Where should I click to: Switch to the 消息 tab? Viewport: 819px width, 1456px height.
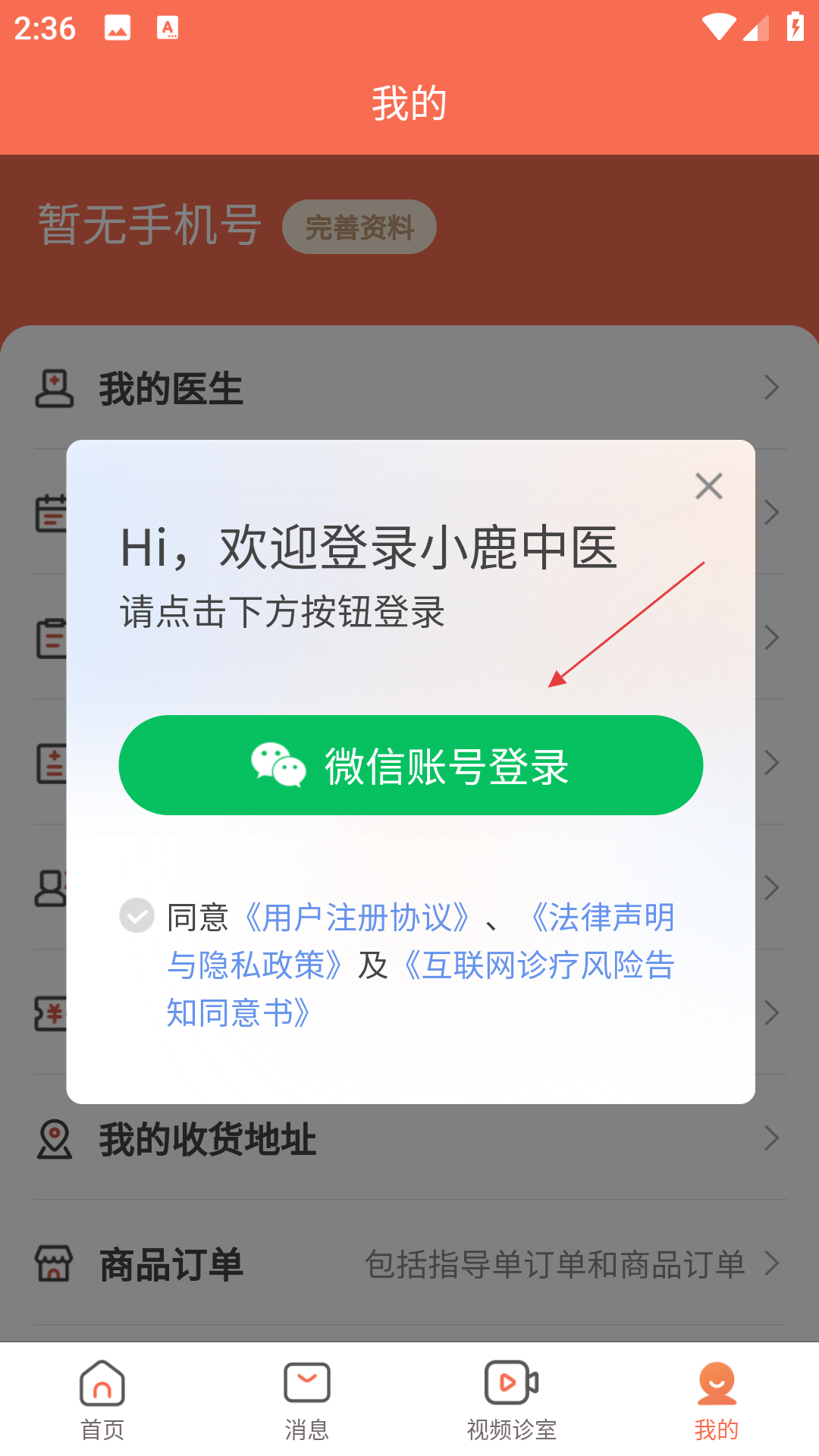tap(307, 1400)
